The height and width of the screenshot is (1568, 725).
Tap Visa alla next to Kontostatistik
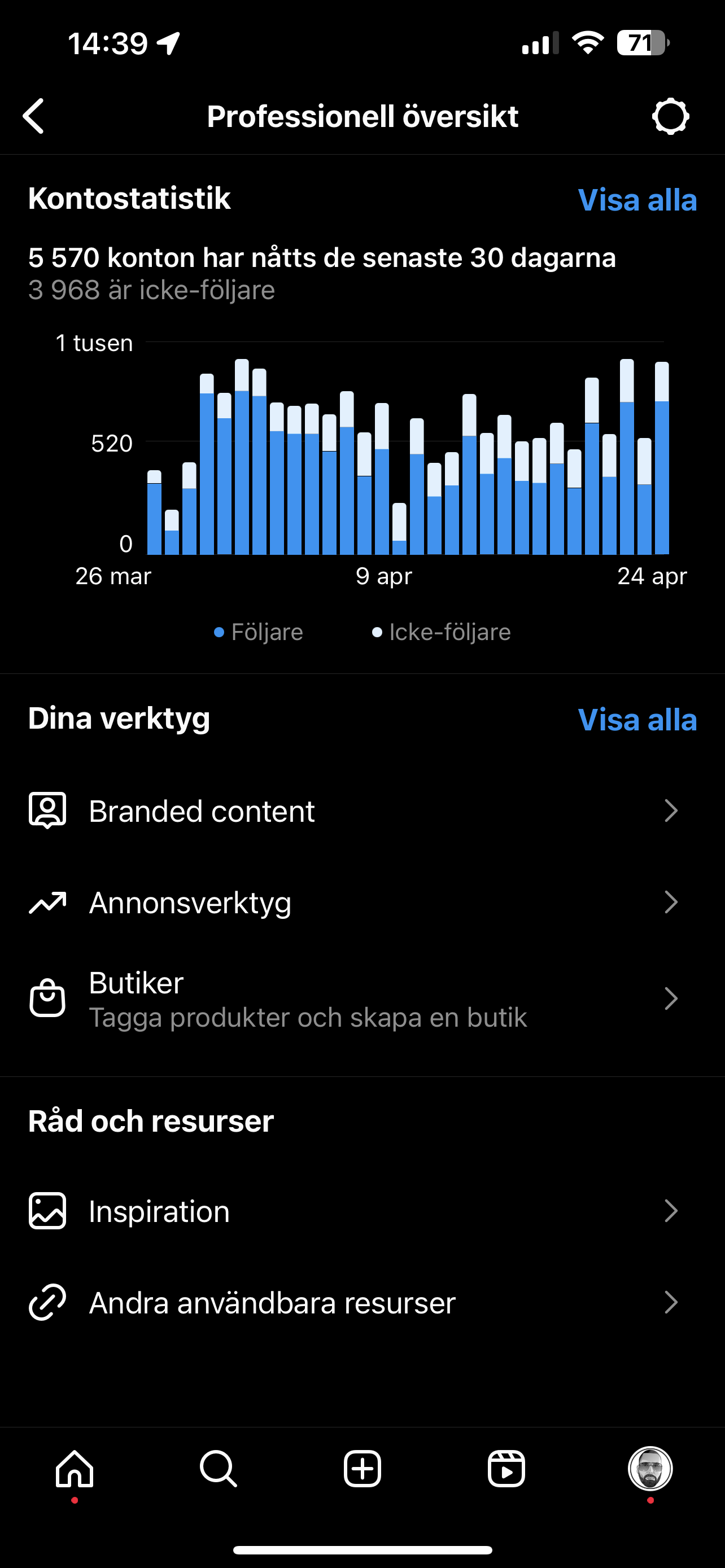pyautogui.click(x=637, y=200)
